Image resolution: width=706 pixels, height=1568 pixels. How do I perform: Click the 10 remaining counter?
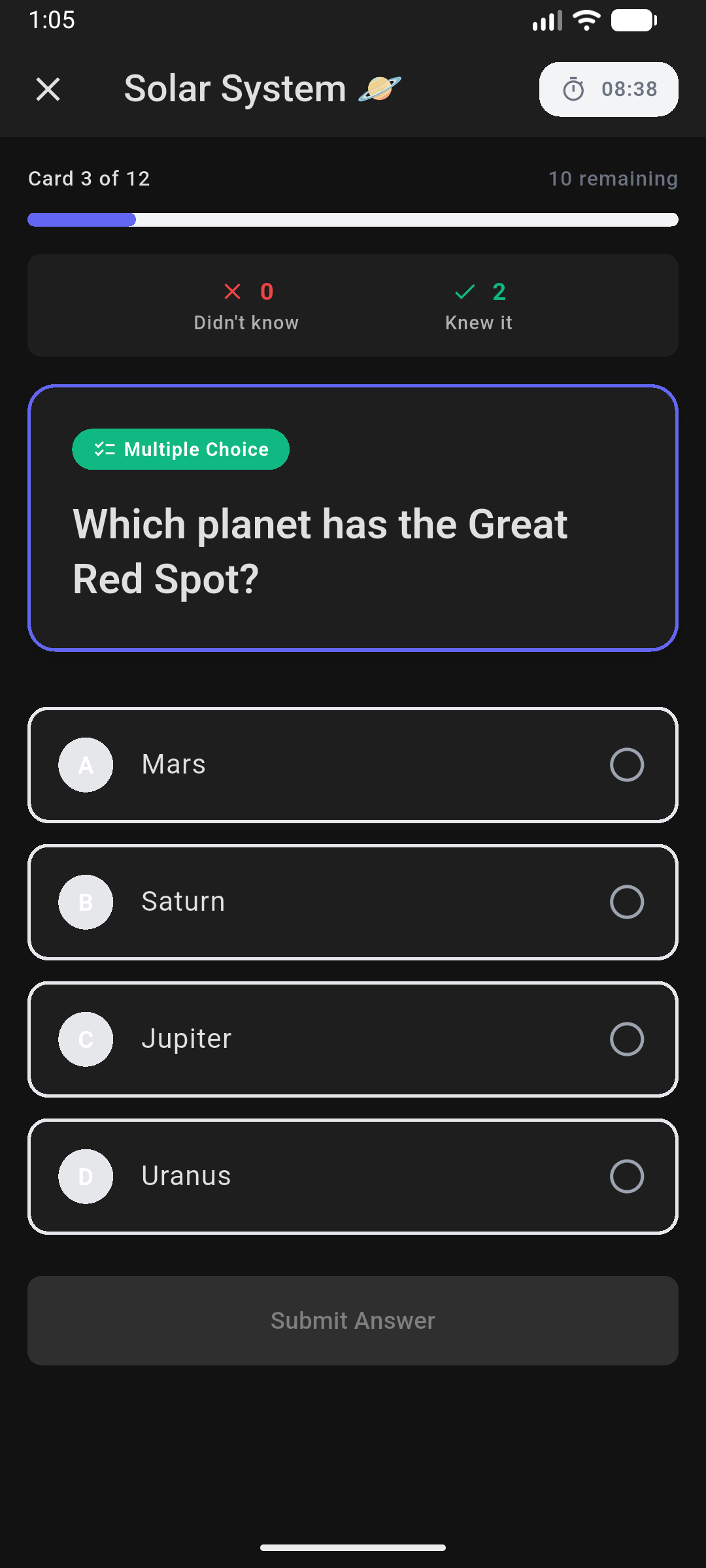pos(612,178)
